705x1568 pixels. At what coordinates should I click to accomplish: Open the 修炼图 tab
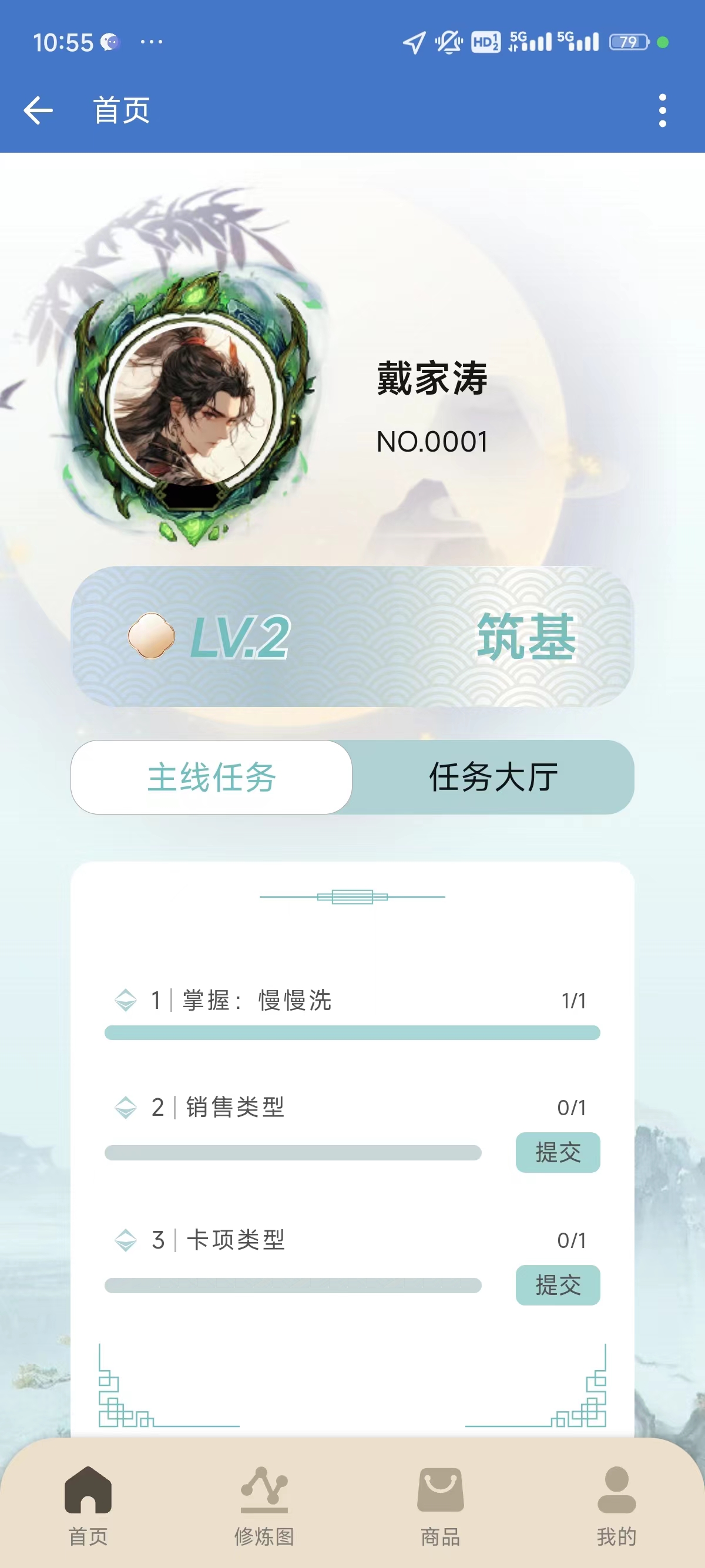pos(264,1505)
